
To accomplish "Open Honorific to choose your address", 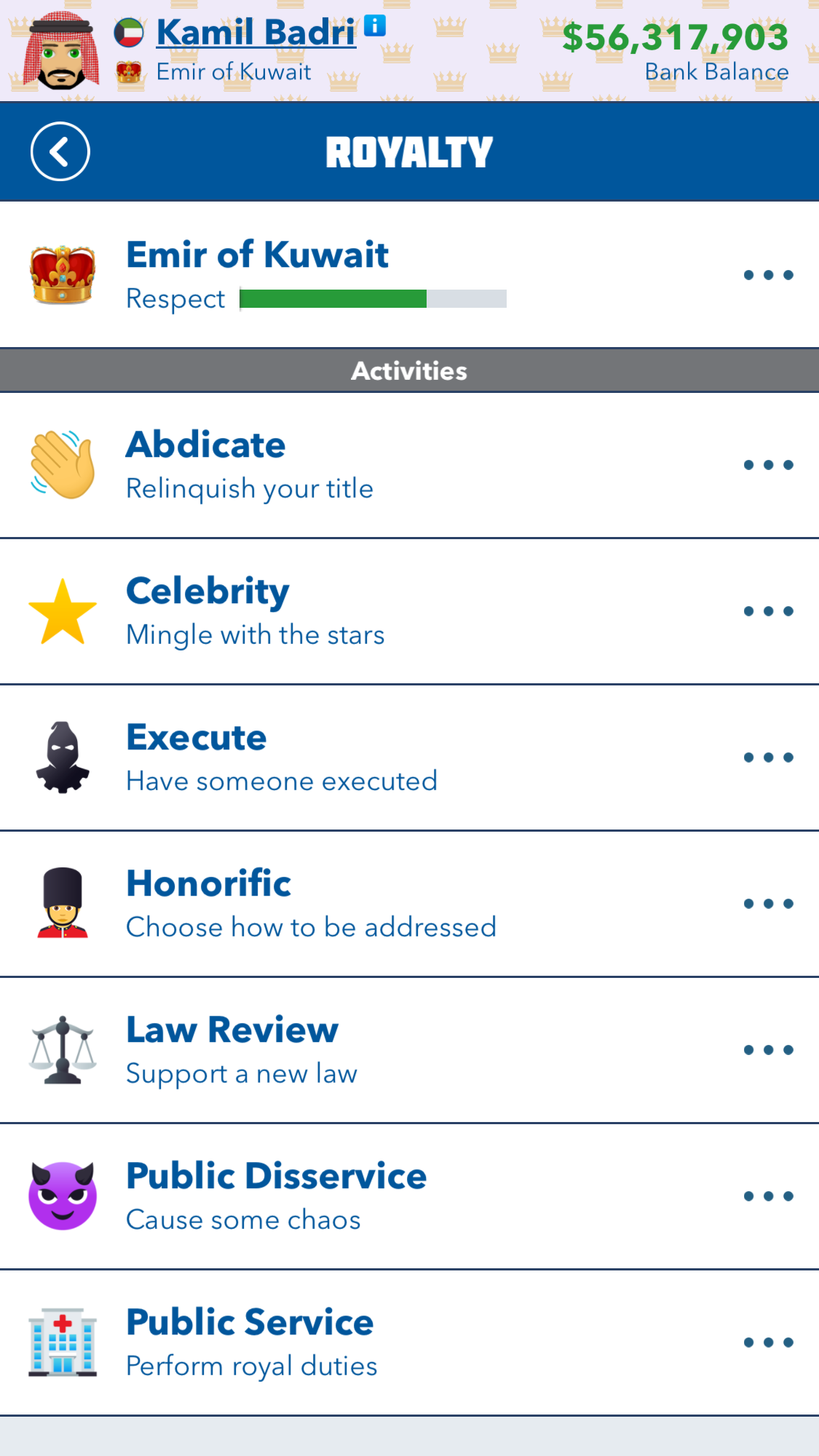I will tap(409, 904).
